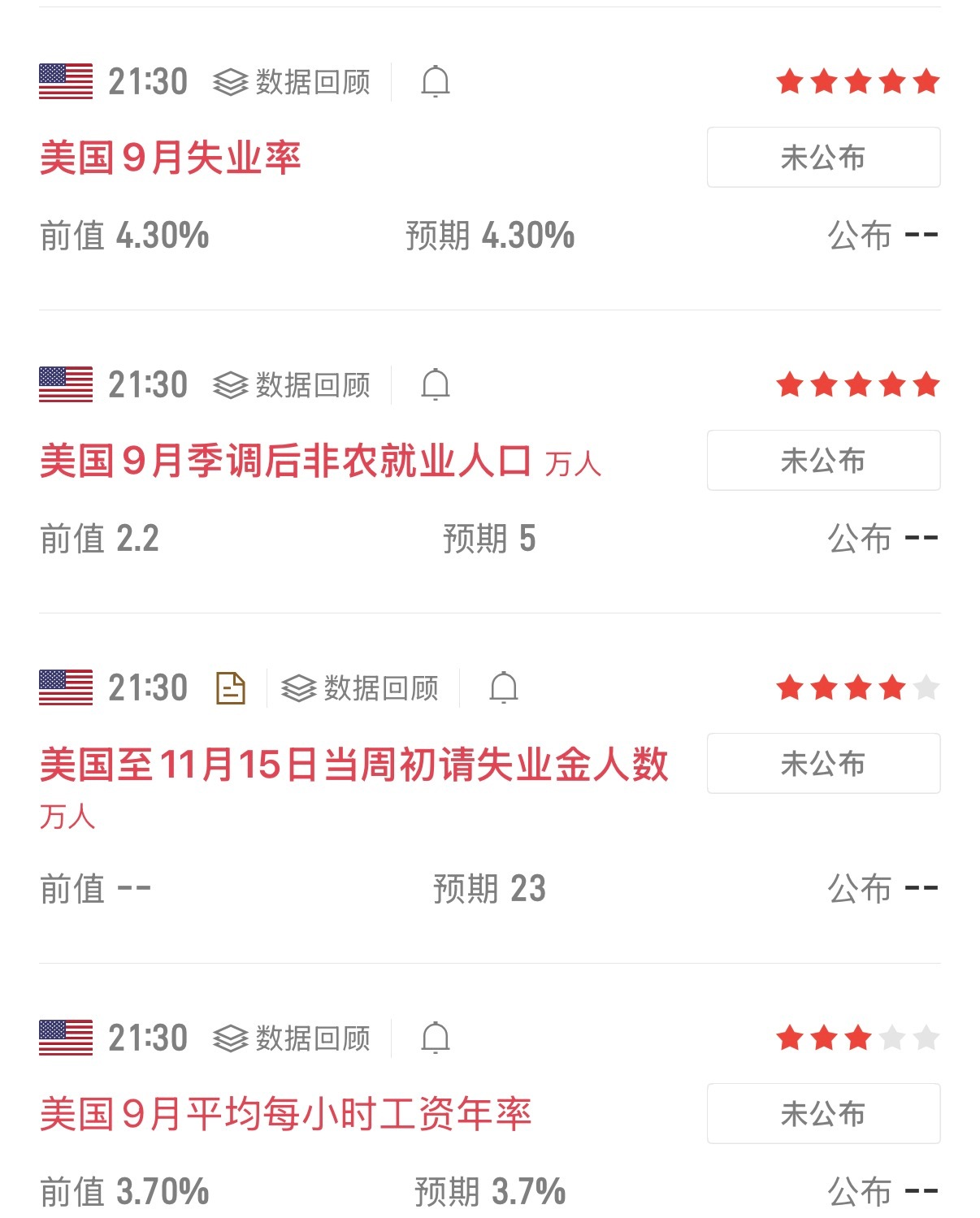Open 美国9月季调后非农就业人口 event details

(285, 461)
